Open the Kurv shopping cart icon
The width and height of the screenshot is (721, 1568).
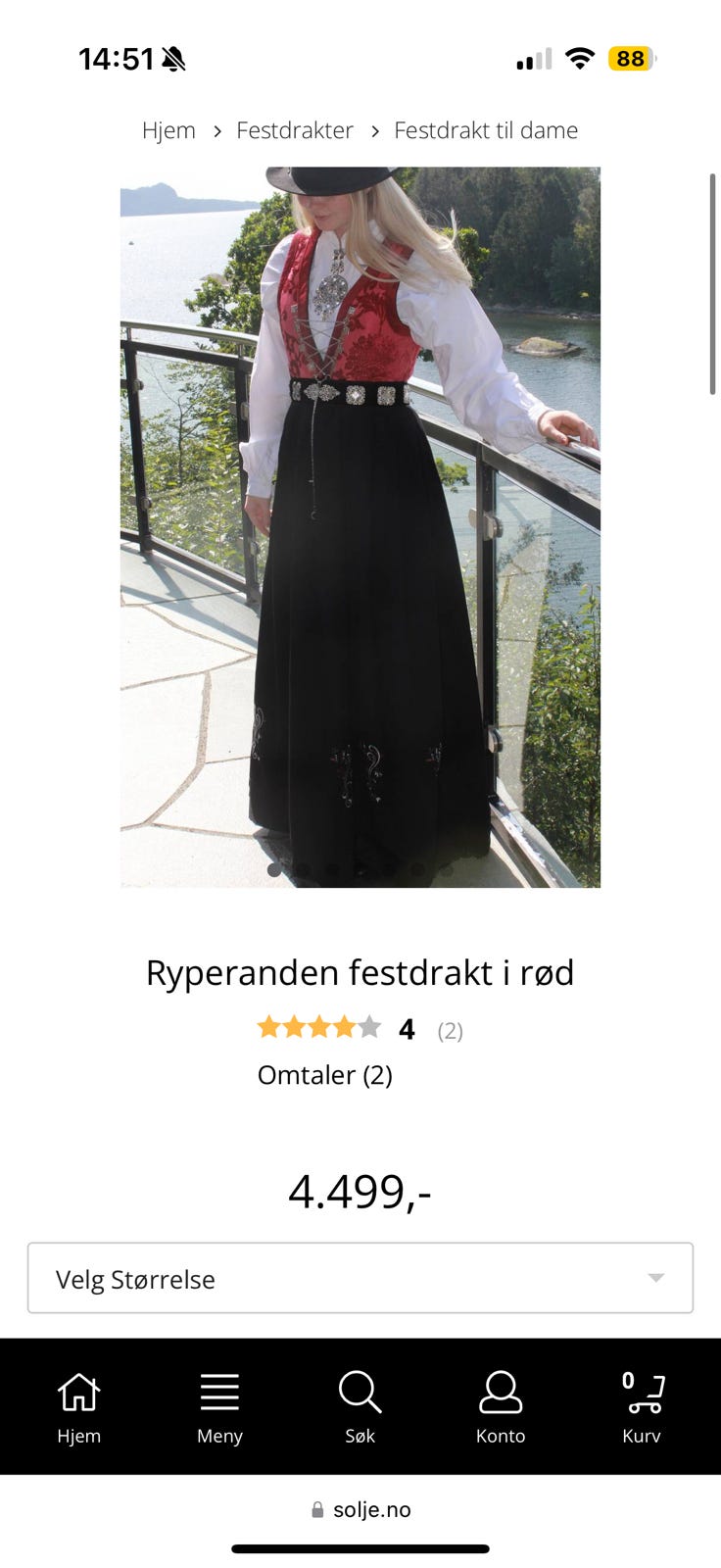tap(645, 1390)
